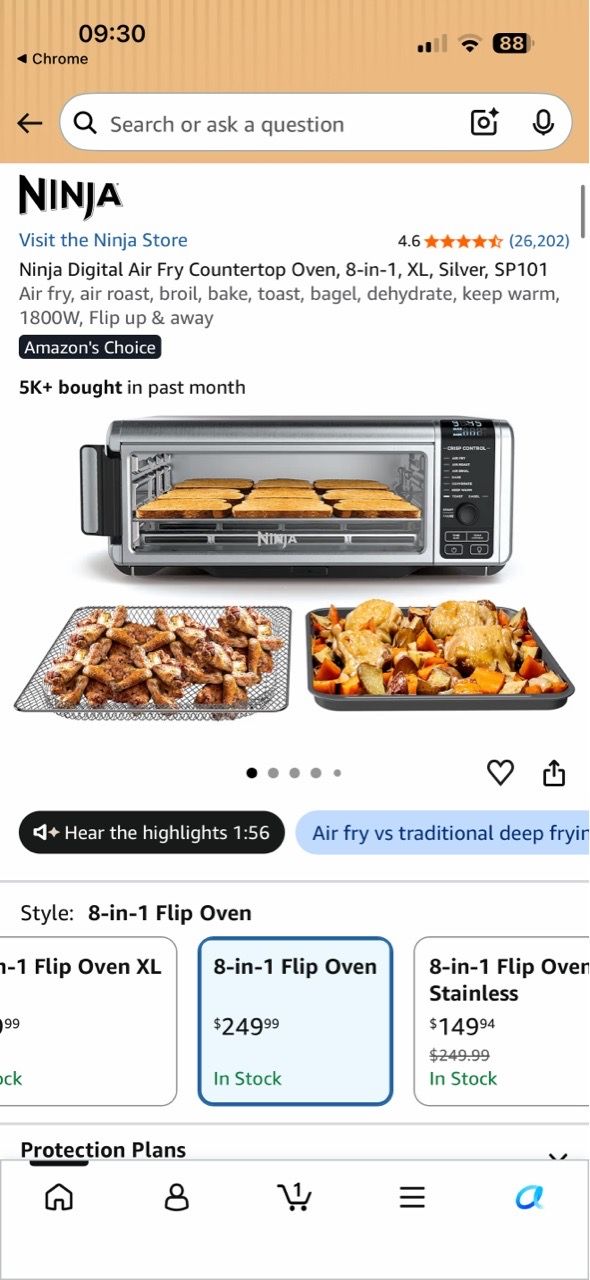Visit the Ninja Store link
The width and height of the screenshot is (590, 1280).
[x=103, y=240]
